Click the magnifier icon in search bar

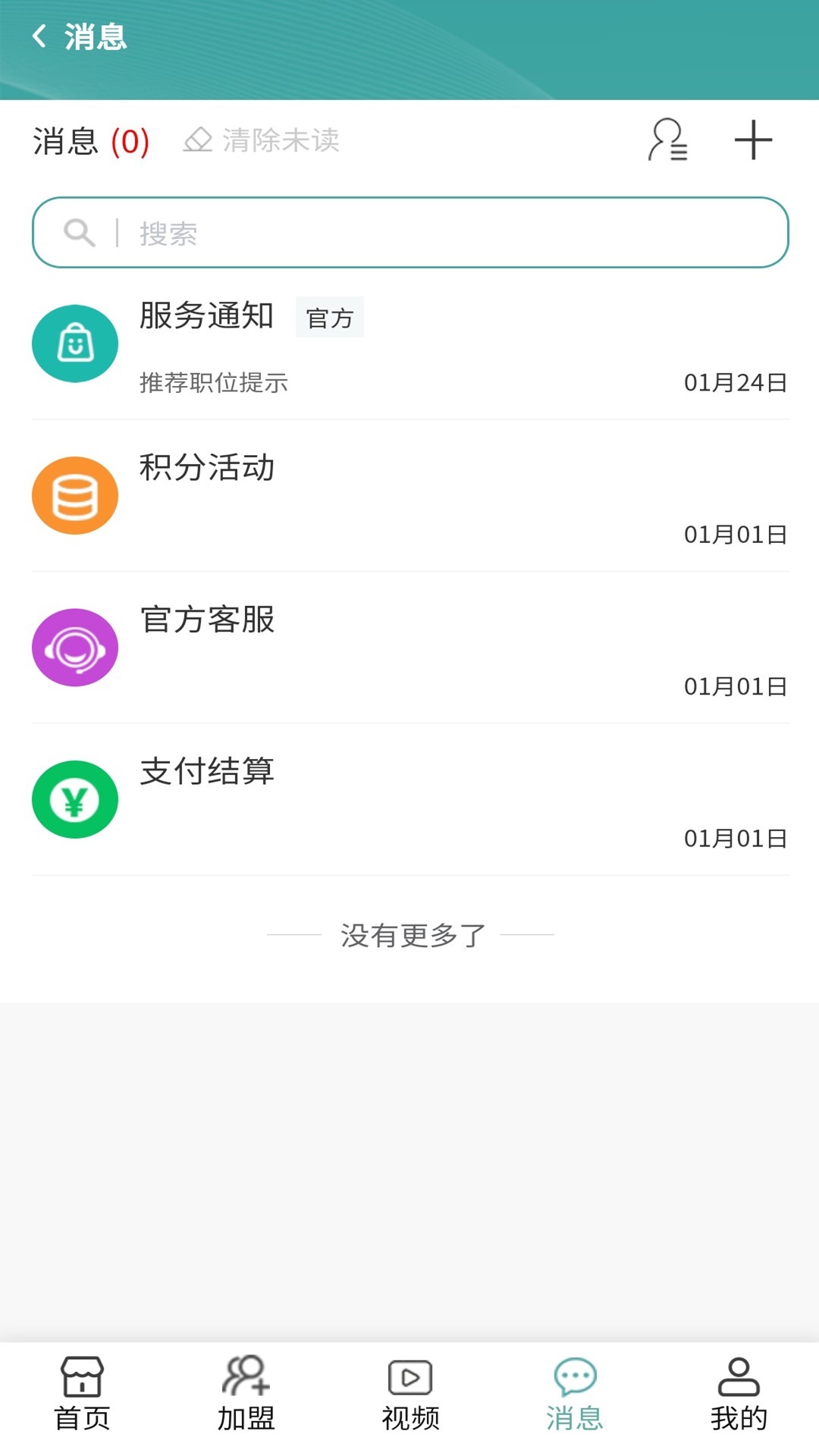click(80, 232)
